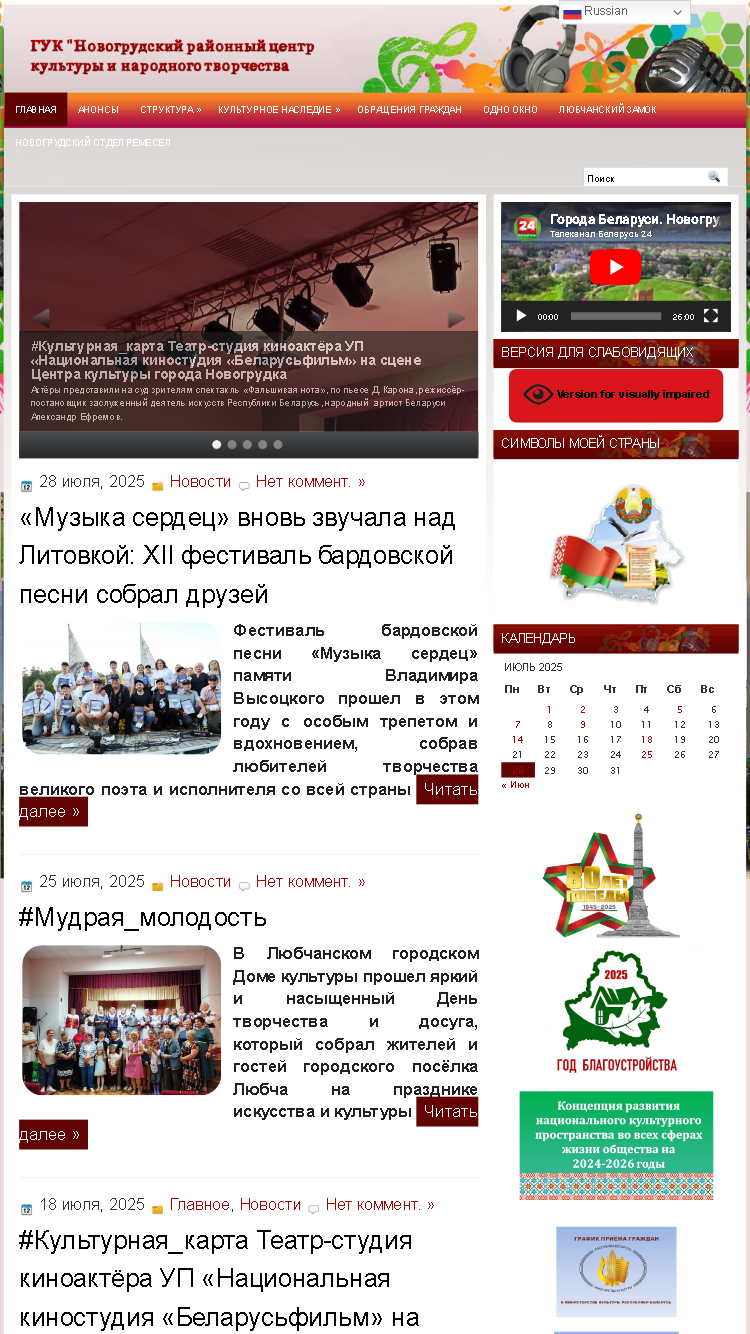Show previous slide in the slider
Viewport: 750px width, 1334px height.
[x=40, y=319]
